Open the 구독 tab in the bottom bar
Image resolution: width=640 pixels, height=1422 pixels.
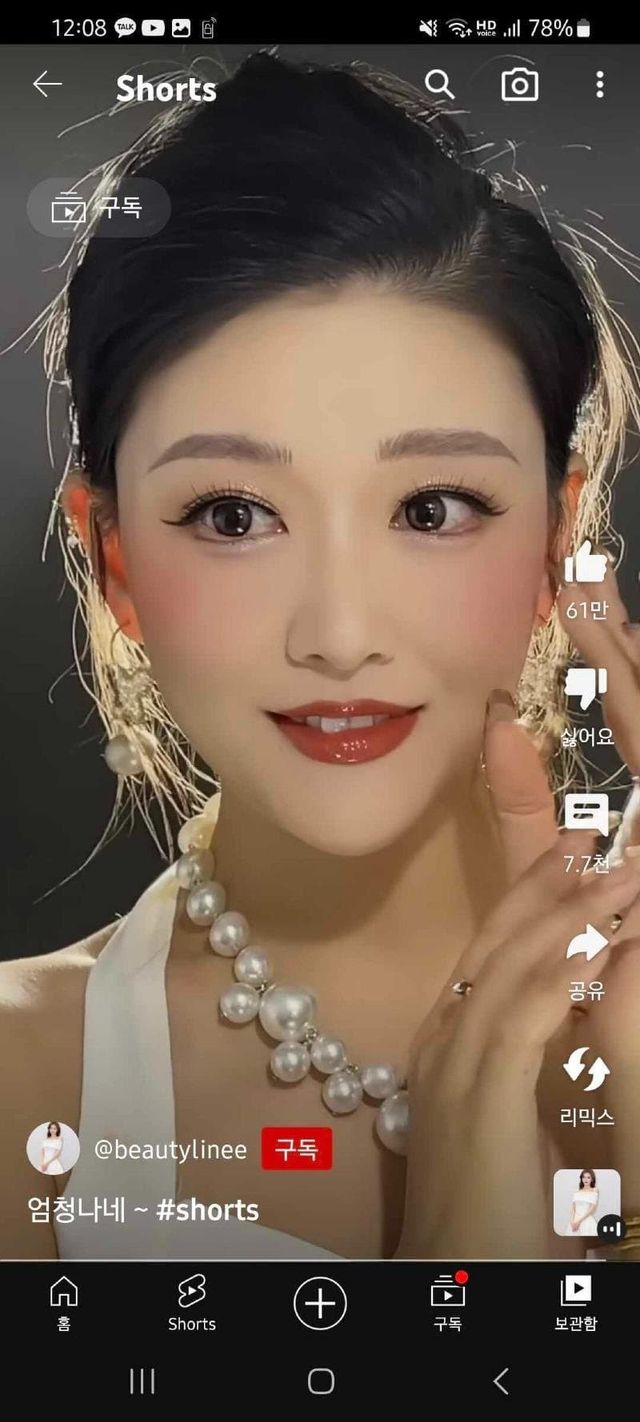click(447, 1303)
